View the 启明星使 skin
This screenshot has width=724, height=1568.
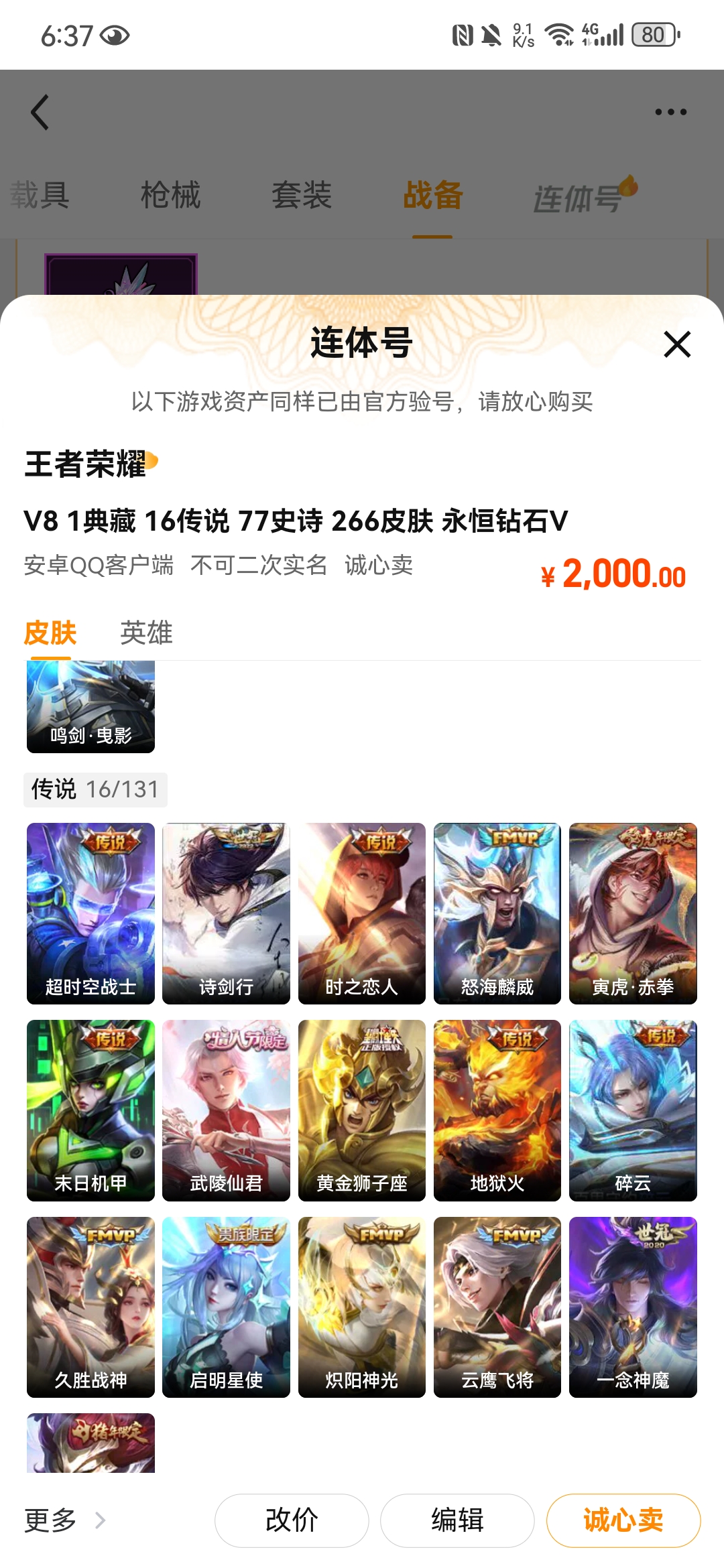pyautogui.click(x=226, y=1307)
